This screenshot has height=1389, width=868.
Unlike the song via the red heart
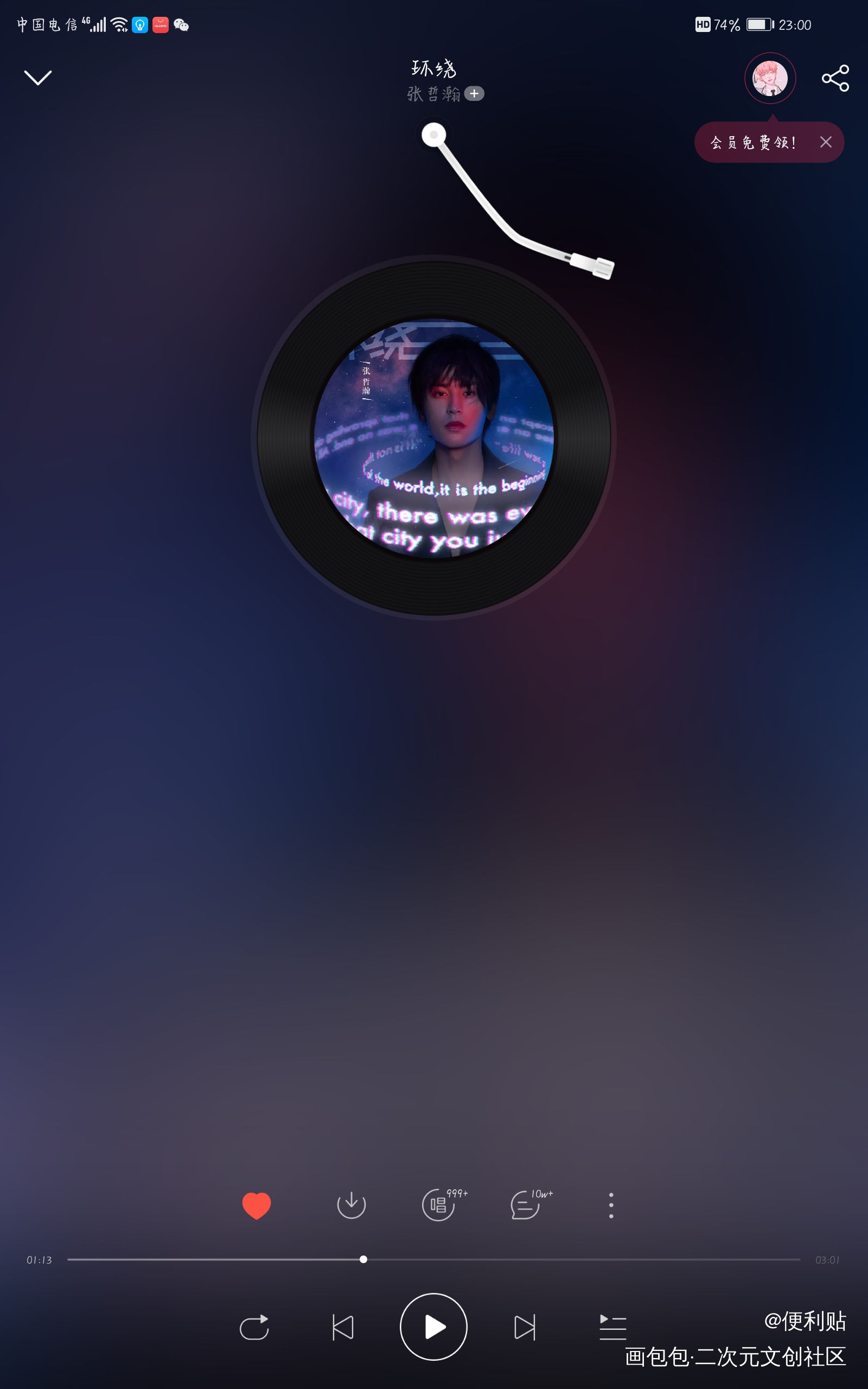[x=256, y=1205]
